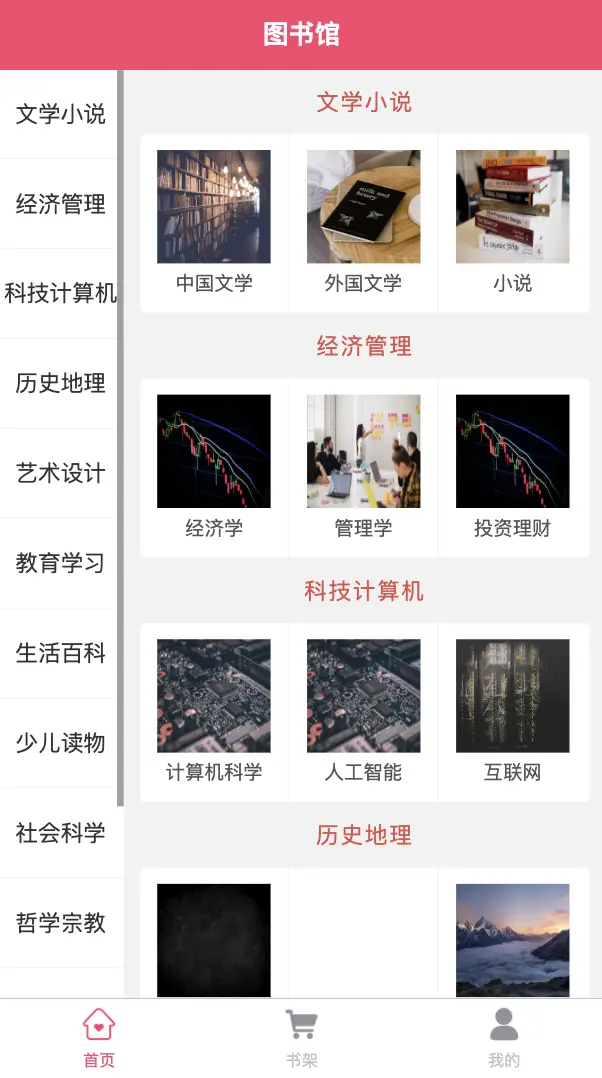Viewport: 602px width, 1078px height.
Task: Open the 生活百科 category
Action: (61, 653)
